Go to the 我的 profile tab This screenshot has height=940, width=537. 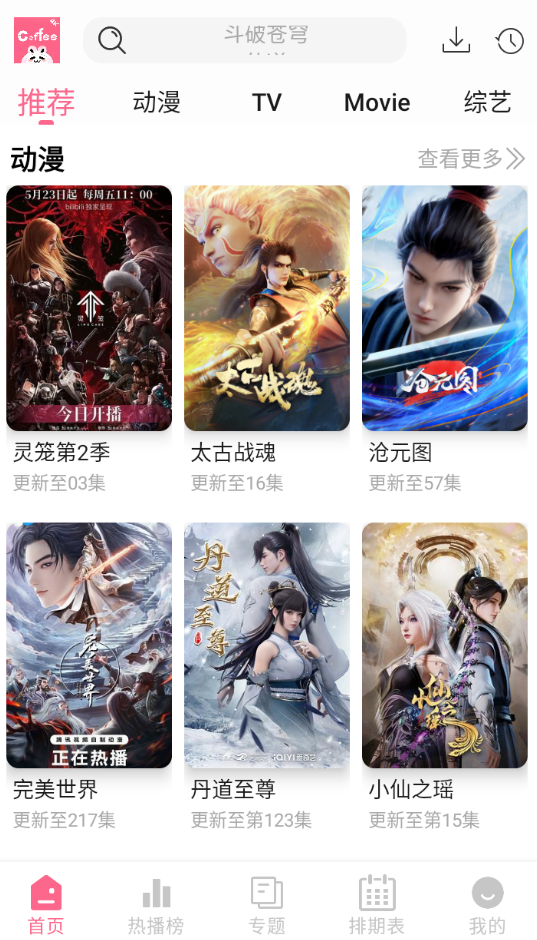point(487,905)
